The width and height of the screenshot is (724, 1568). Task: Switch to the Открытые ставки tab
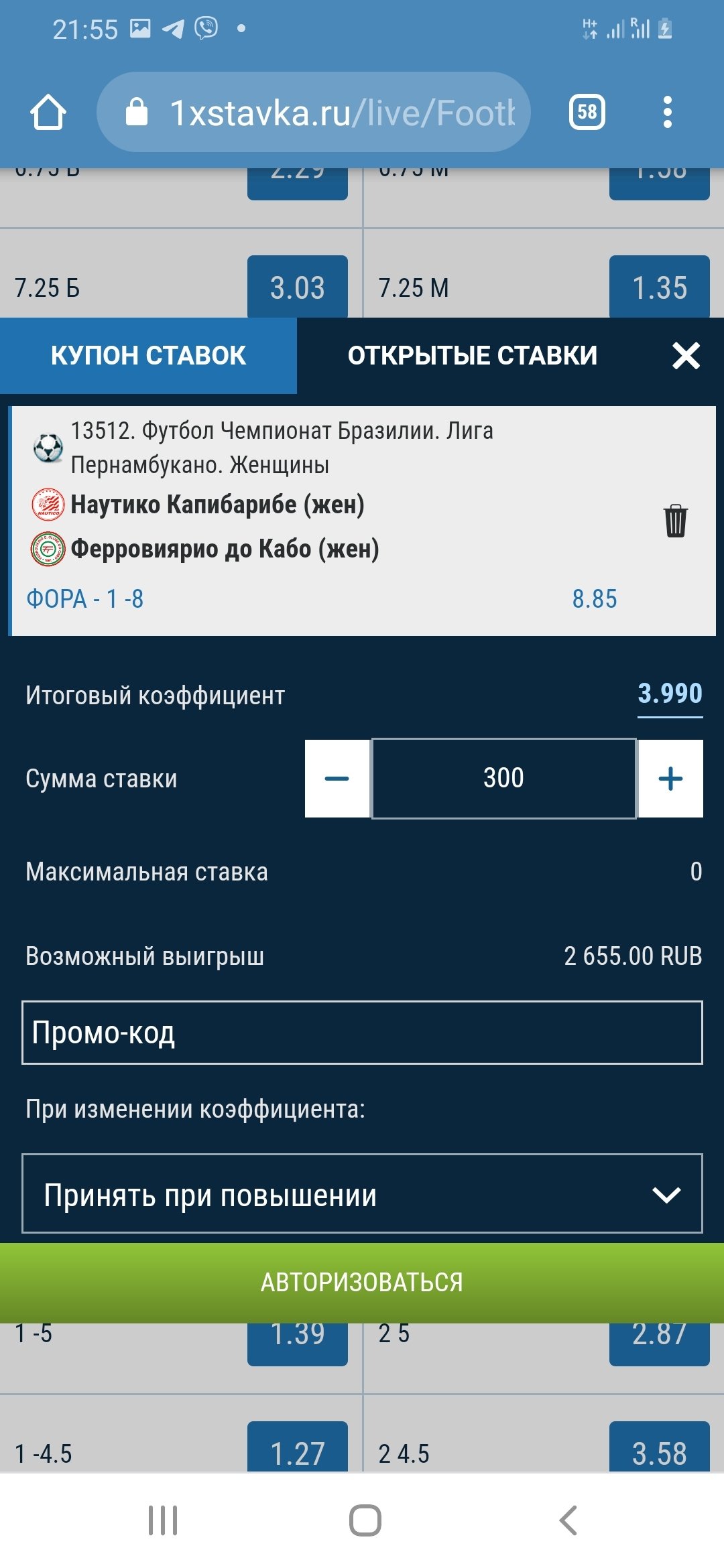click(x=472, y=355)
